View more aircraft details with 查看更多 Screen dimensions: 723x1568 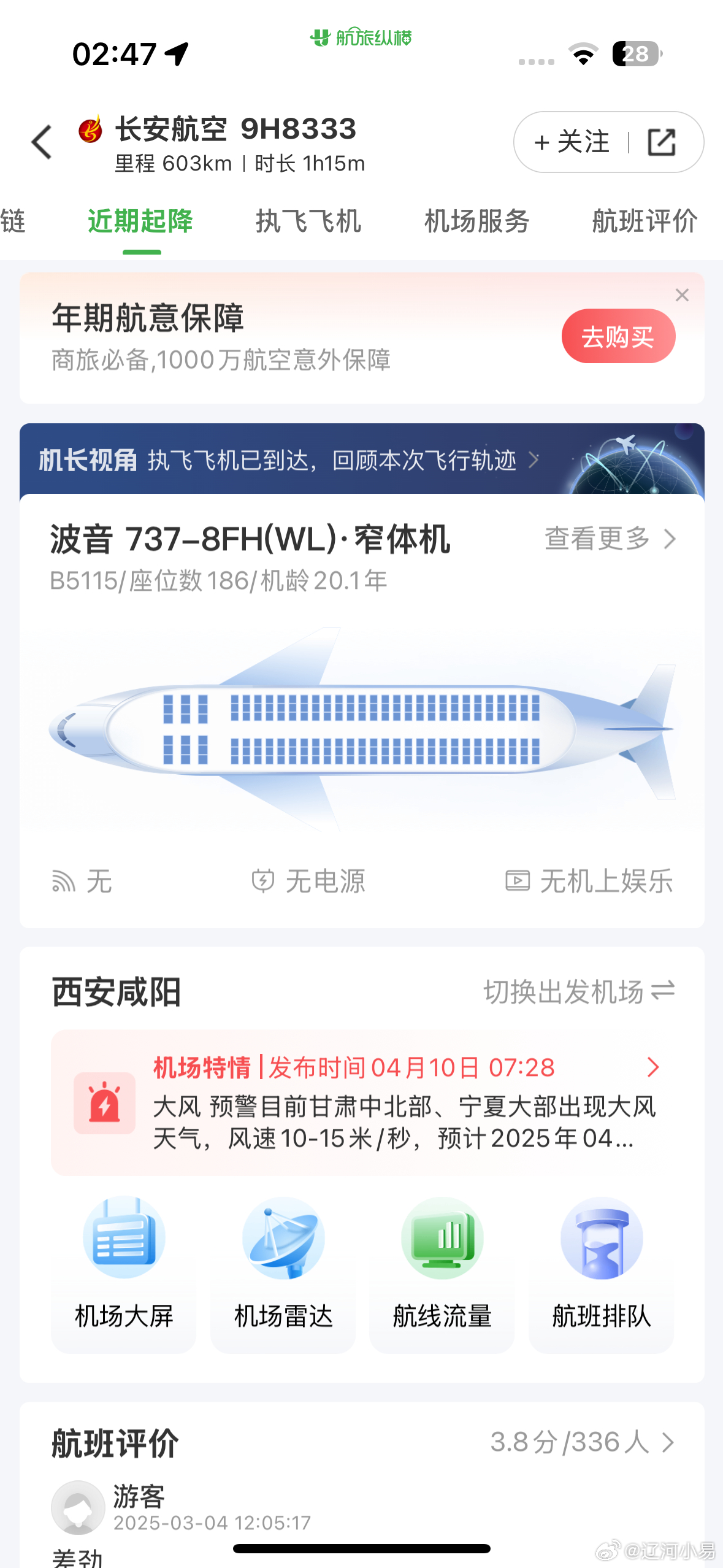coord(610,539)
